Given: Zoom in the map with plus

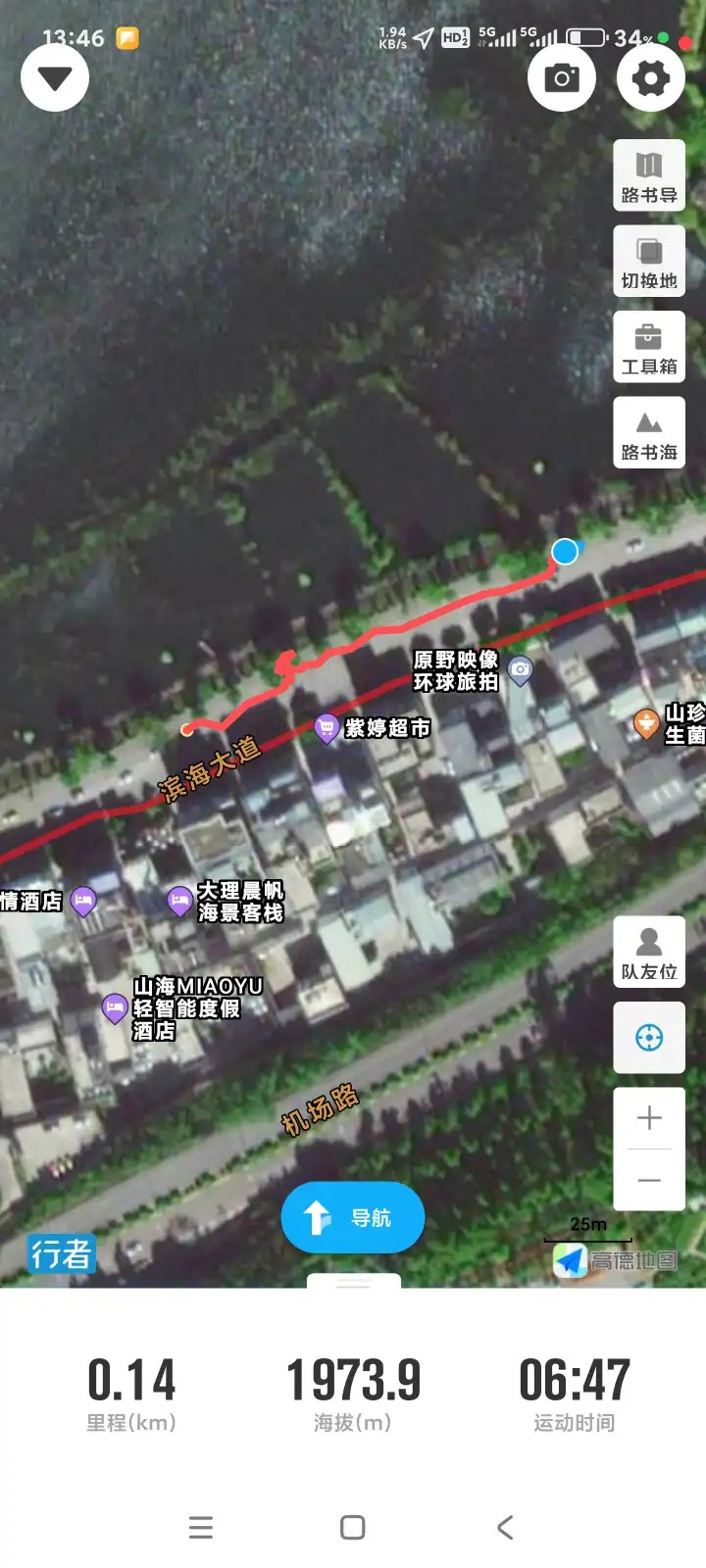Looking at the screenshot, I should (649, 1118).
